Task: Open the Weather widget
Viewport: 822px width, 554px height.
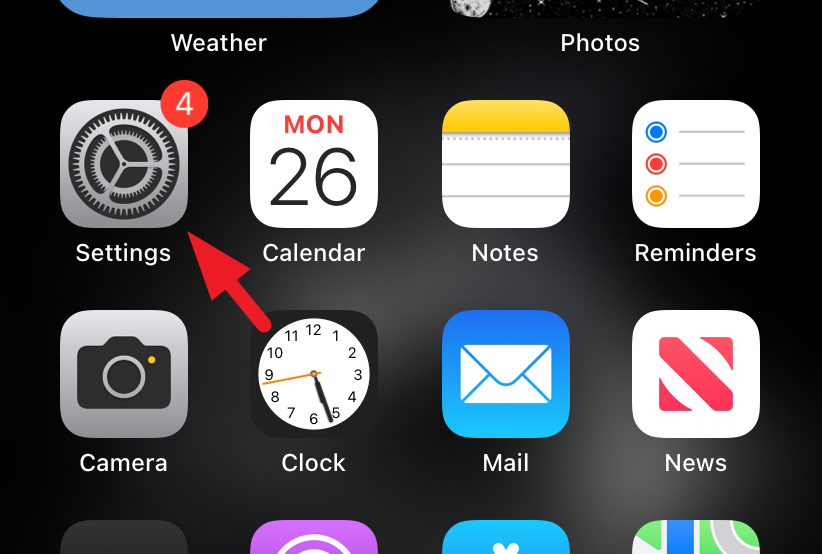Action: [218, 8]
